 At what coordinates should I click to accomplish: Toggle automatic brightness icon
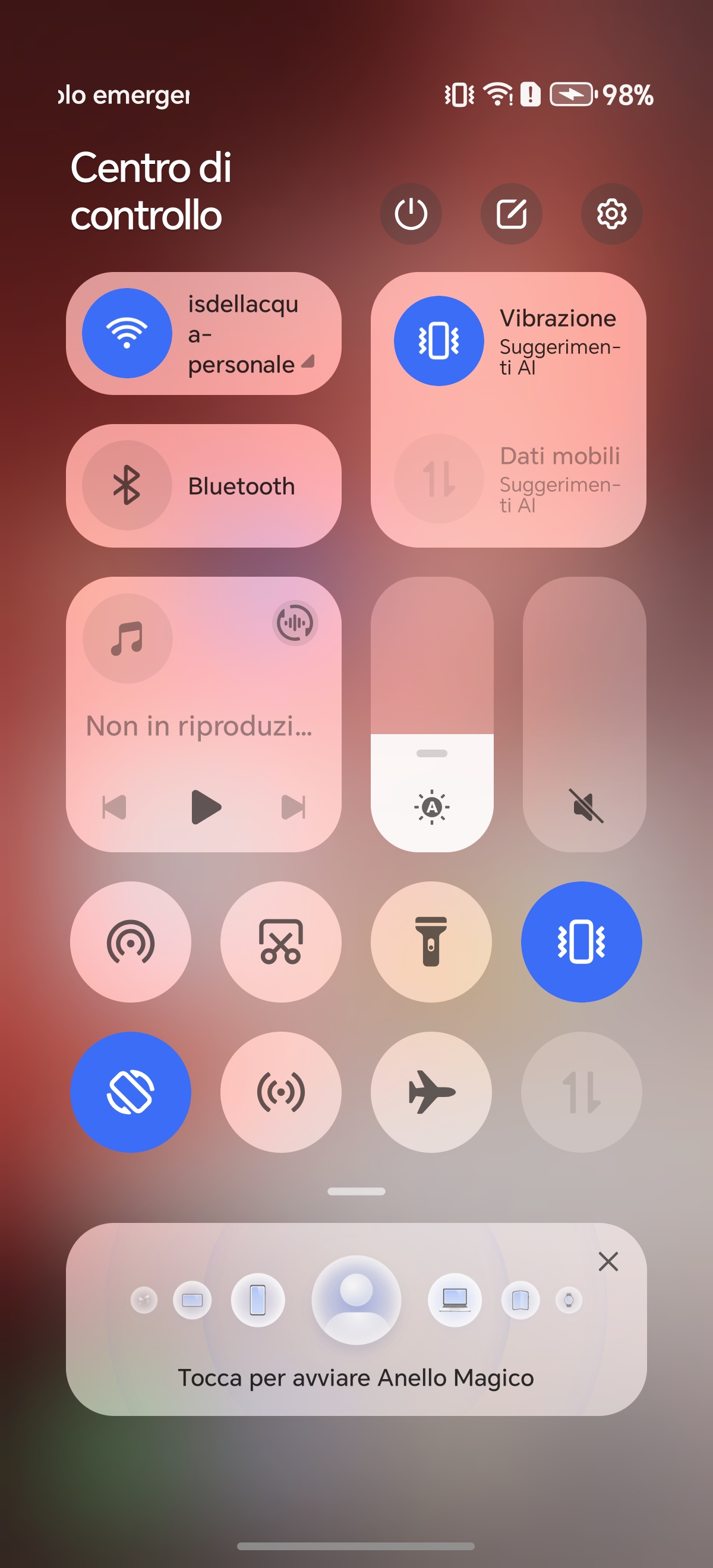432,807
